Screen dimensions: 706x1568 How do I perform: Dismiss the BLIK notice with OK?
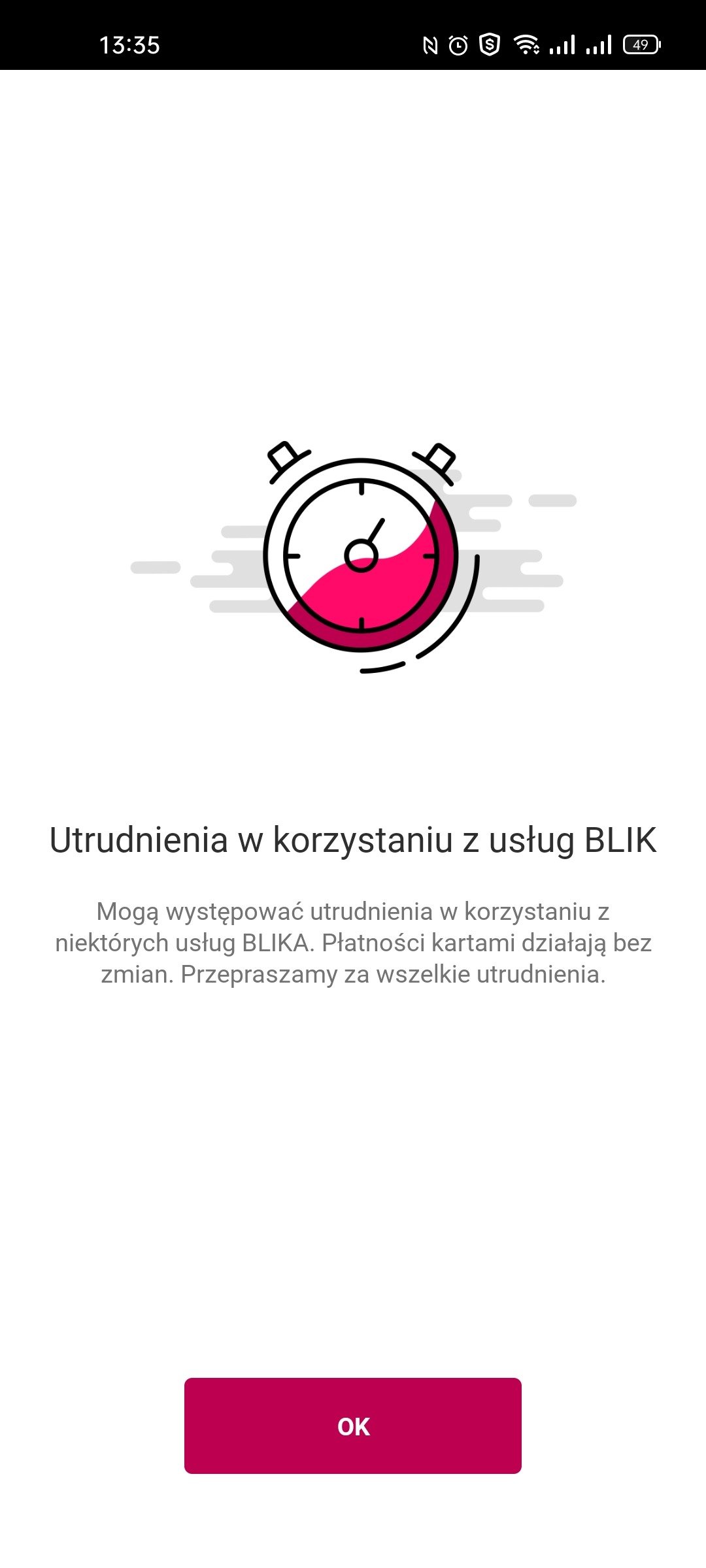tap(353, 1426)
